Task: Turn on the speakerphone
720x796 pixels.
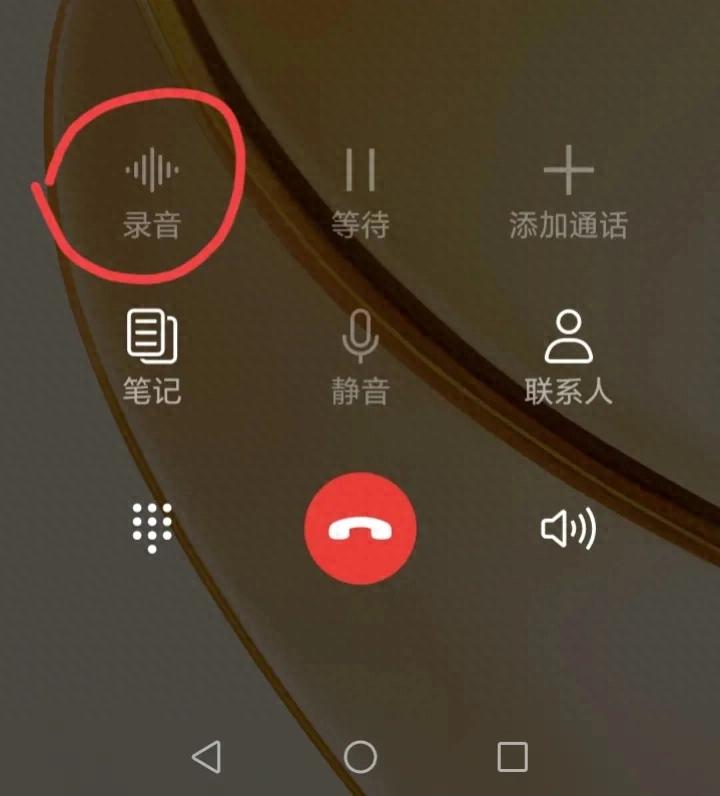Action: click(568, 529)
